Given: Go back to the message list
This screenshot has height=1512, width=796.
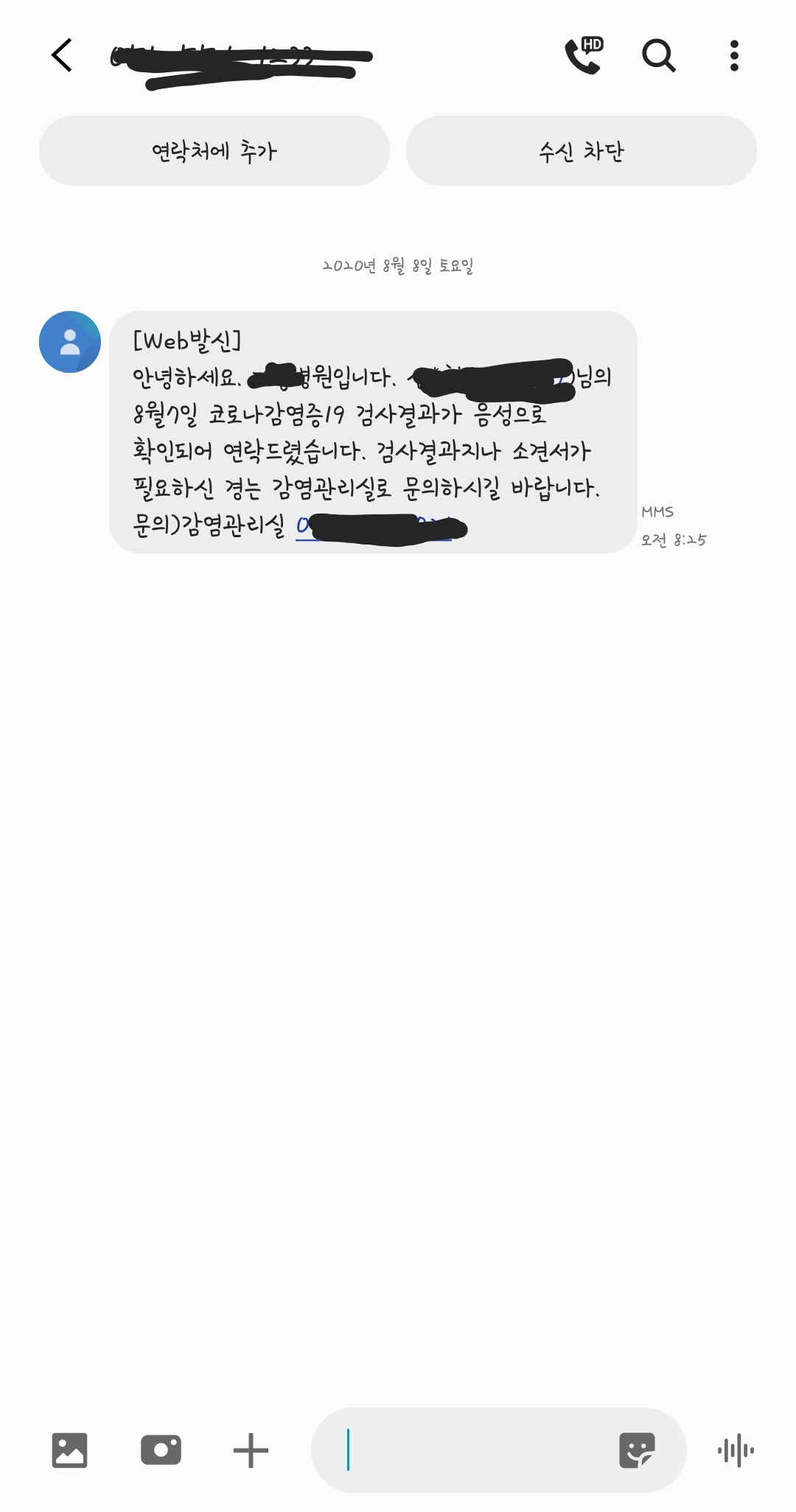Looking at the screenshot, I should coord(62,55).
